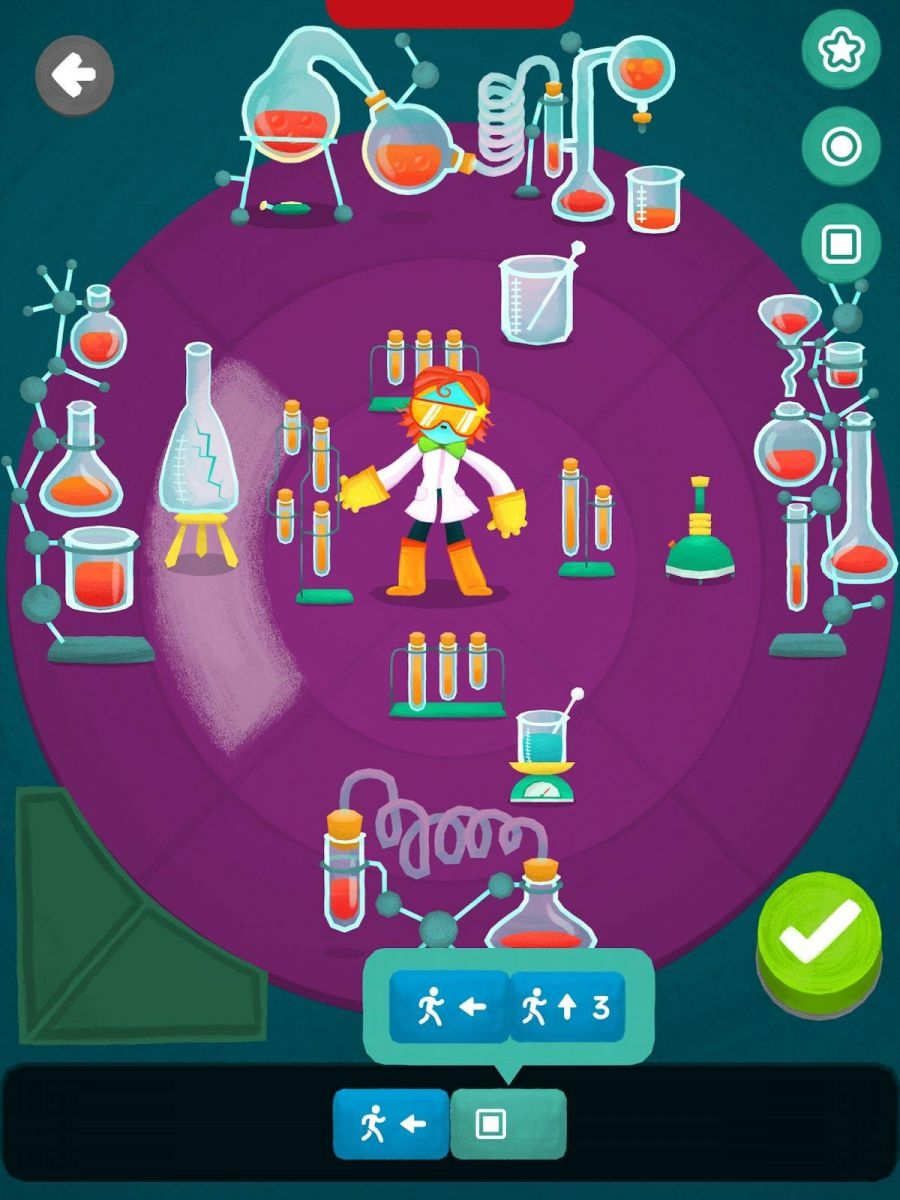Tap the circle button
900x1200 pixels.
(x=841, y=147)
